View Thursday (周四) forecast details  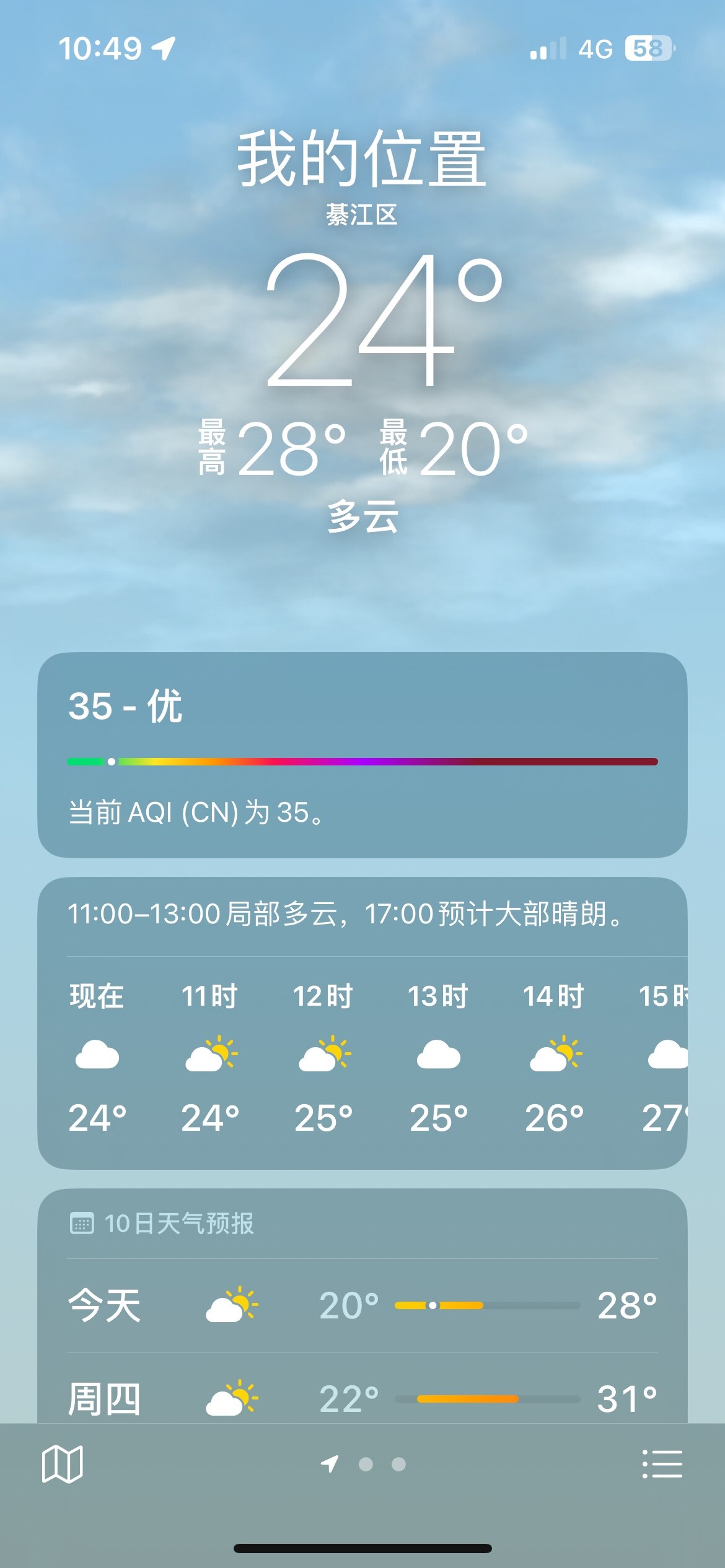[x=362, y=1398]
